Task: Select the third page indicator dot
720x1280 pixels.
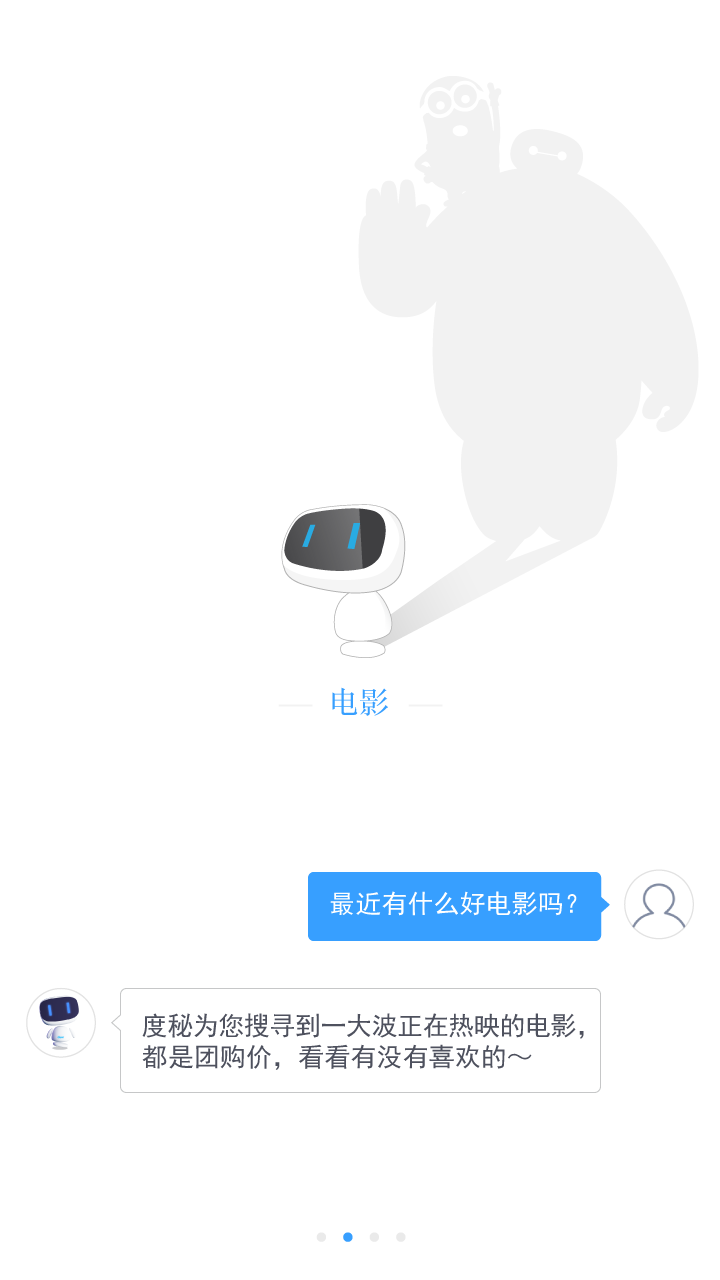Action: pyautogui.click(x=374, y=1237)
